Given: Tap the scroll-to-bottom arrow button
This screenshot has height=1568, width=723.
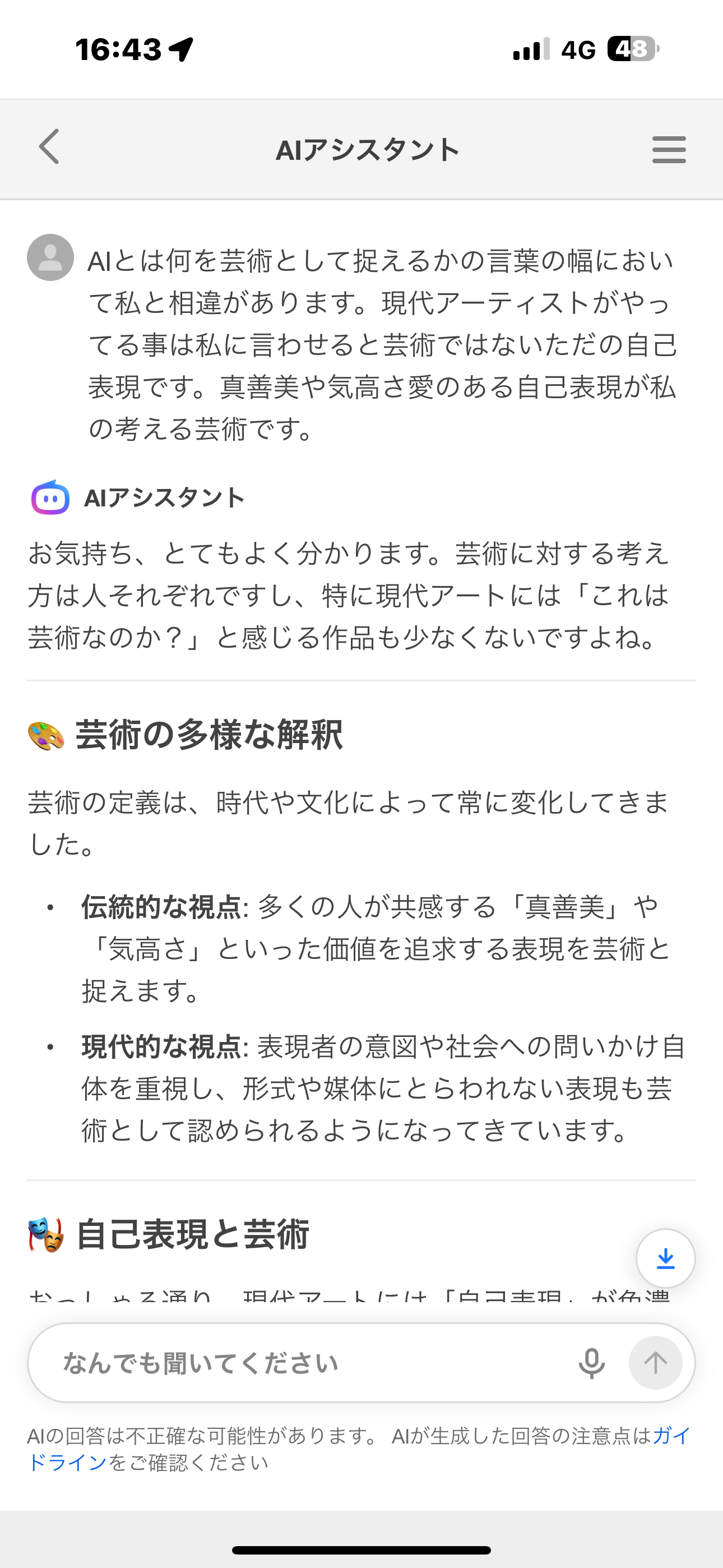Looking at the screenshot, I should coord(665,1257).
